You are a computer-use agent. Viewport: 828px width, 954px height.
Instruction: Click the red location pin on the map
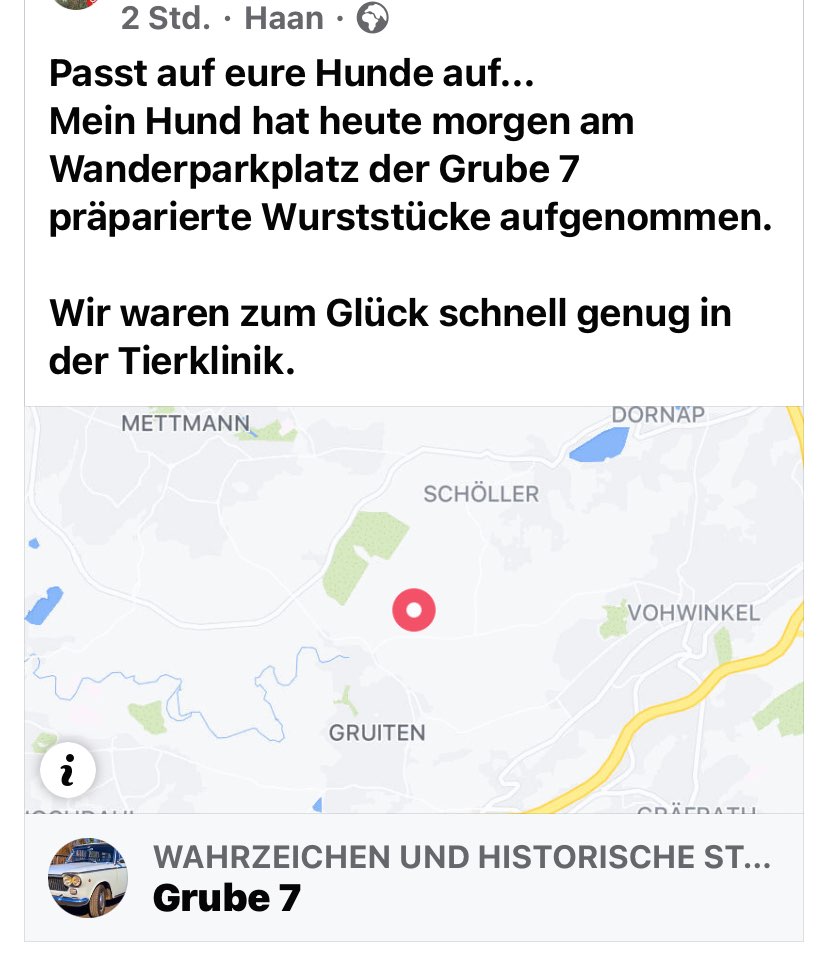point(414,610)
